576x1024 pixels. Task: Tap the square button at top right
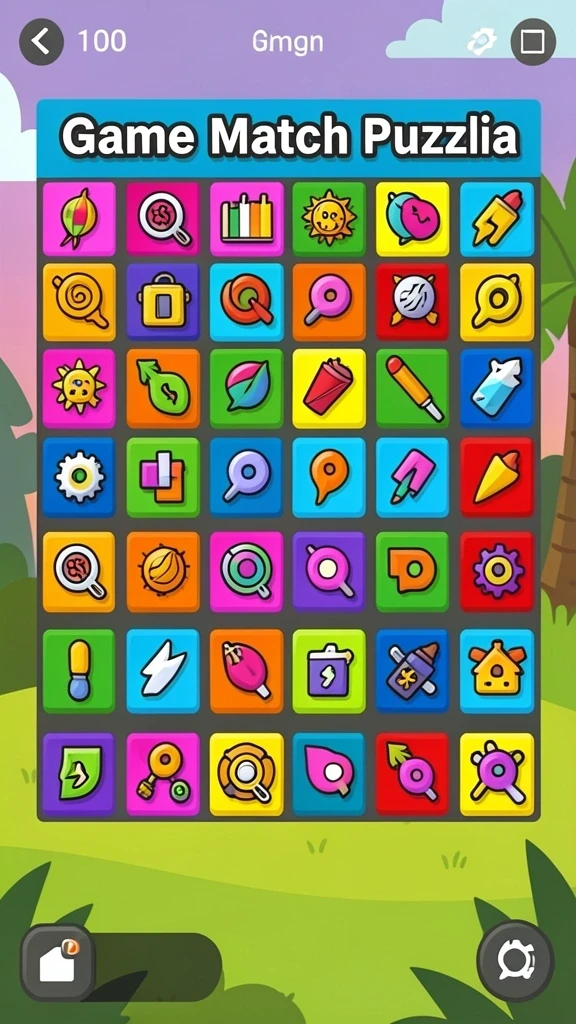point(533,42)
